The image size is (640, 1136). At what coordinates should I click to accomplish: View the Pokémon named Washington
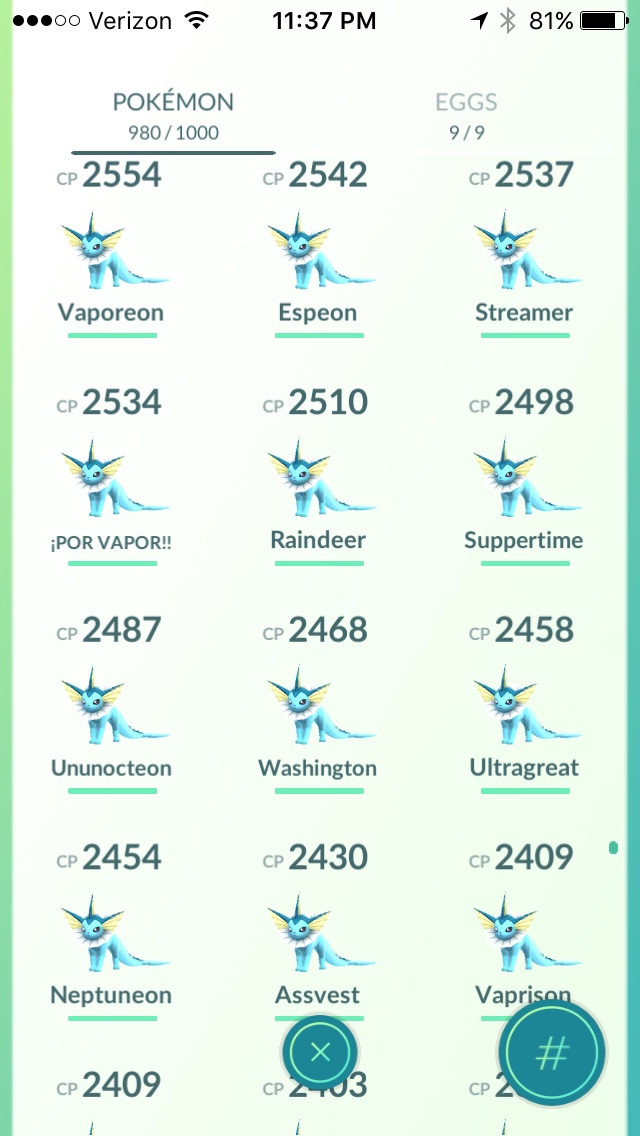click(317, 704)
